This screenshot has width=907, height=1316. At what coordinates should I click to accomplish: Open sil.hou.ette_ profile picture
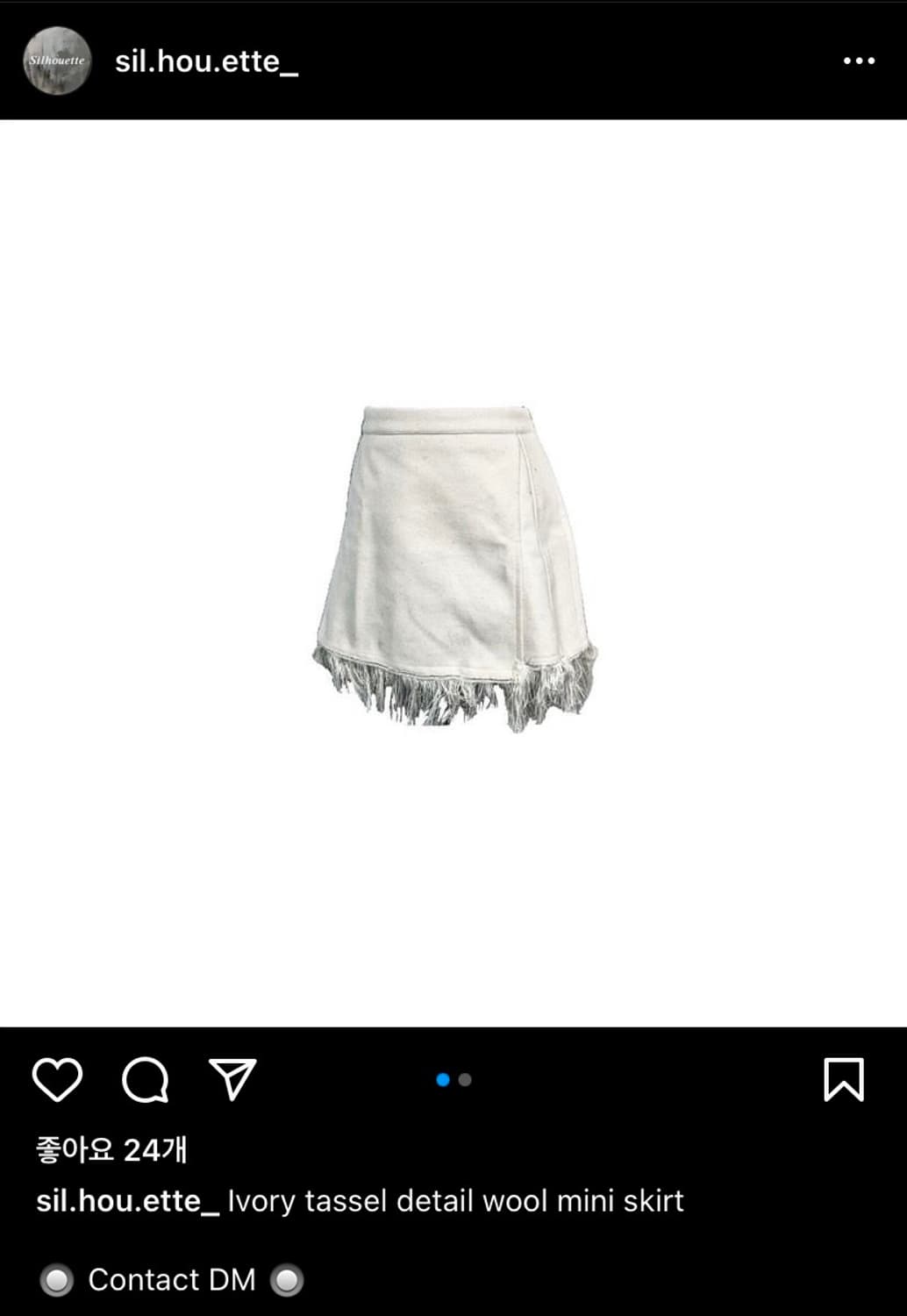55,61
